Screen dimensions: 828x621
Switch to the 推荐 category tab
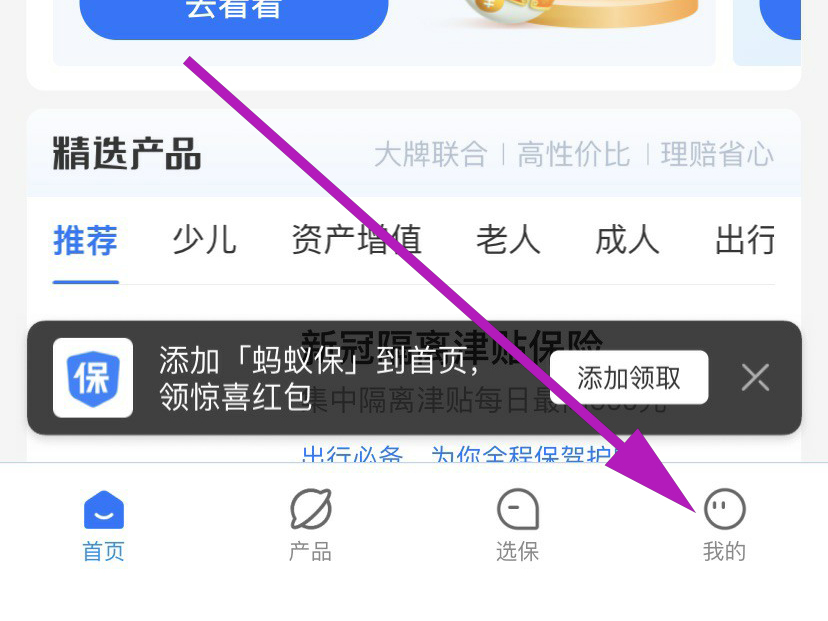[85, 240]
